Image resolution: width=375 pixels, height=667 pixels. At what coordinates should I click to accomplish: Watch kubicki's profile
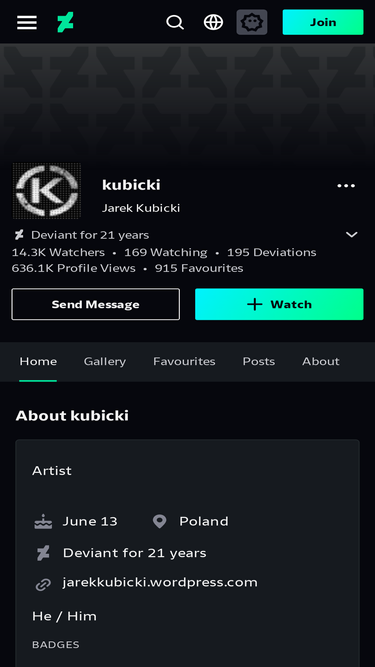pyautogui.click(x=279, y=304)
